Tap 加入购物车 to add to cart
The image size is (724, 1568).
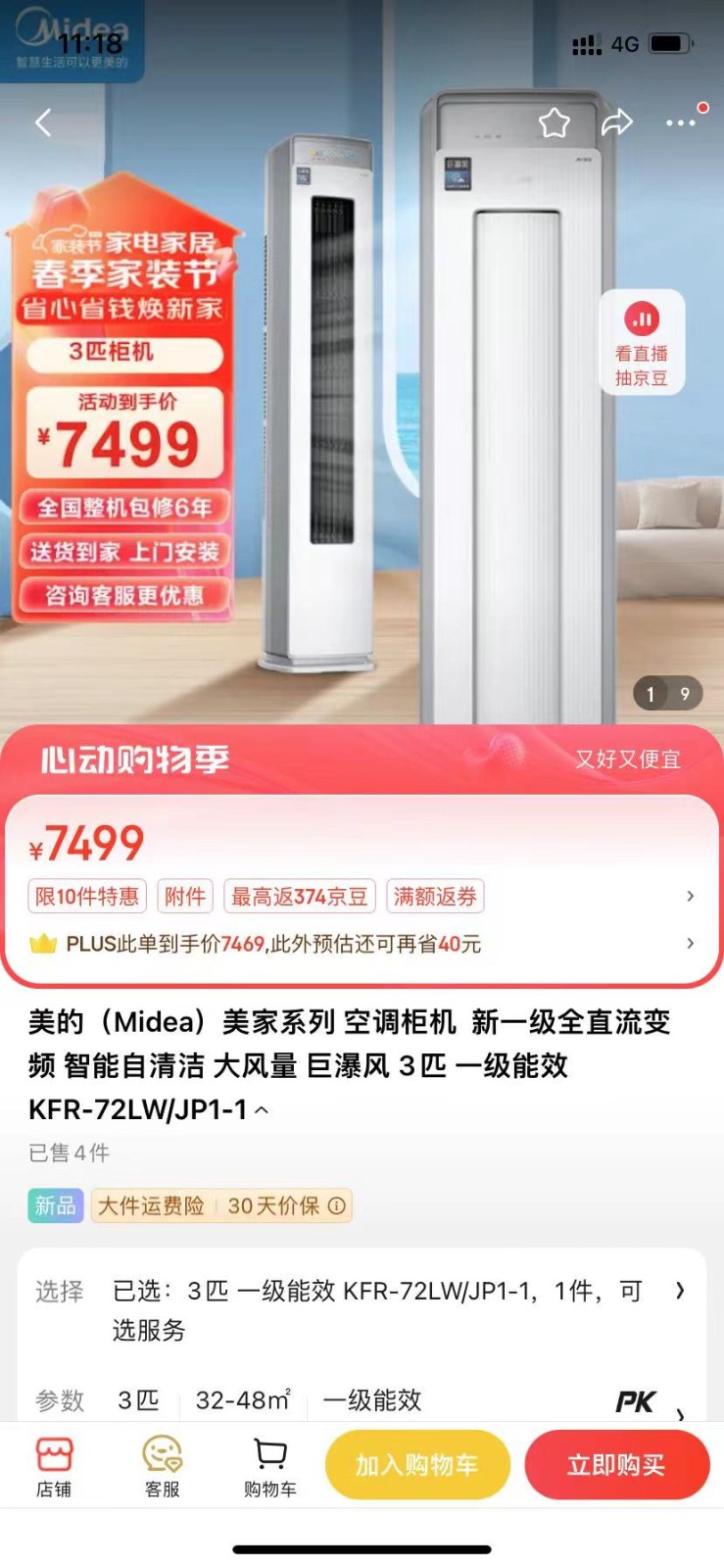[x=417, y=1464]
